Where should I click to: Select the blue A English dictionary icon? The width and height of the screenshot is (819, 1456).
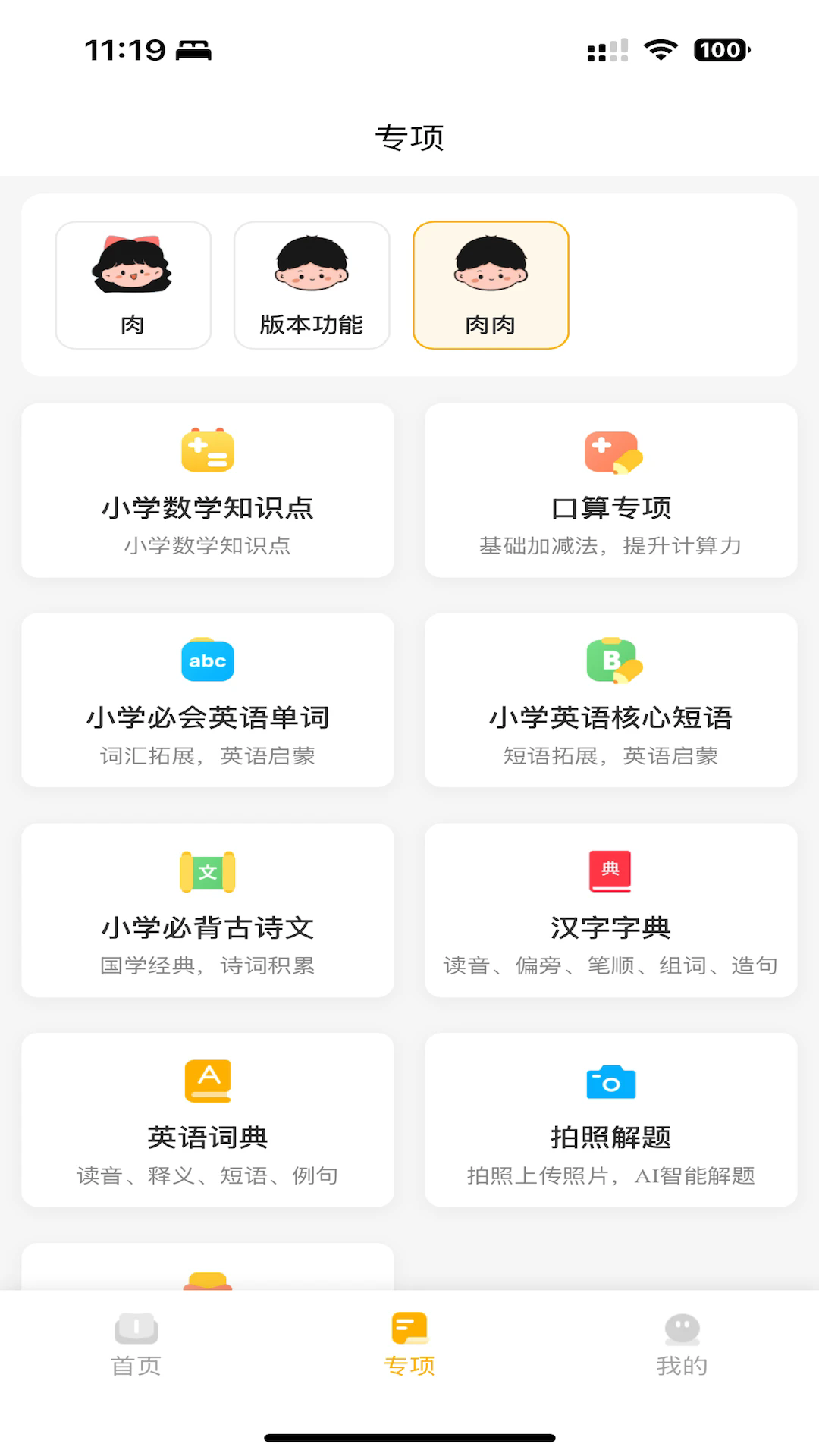pos(208,1081)
